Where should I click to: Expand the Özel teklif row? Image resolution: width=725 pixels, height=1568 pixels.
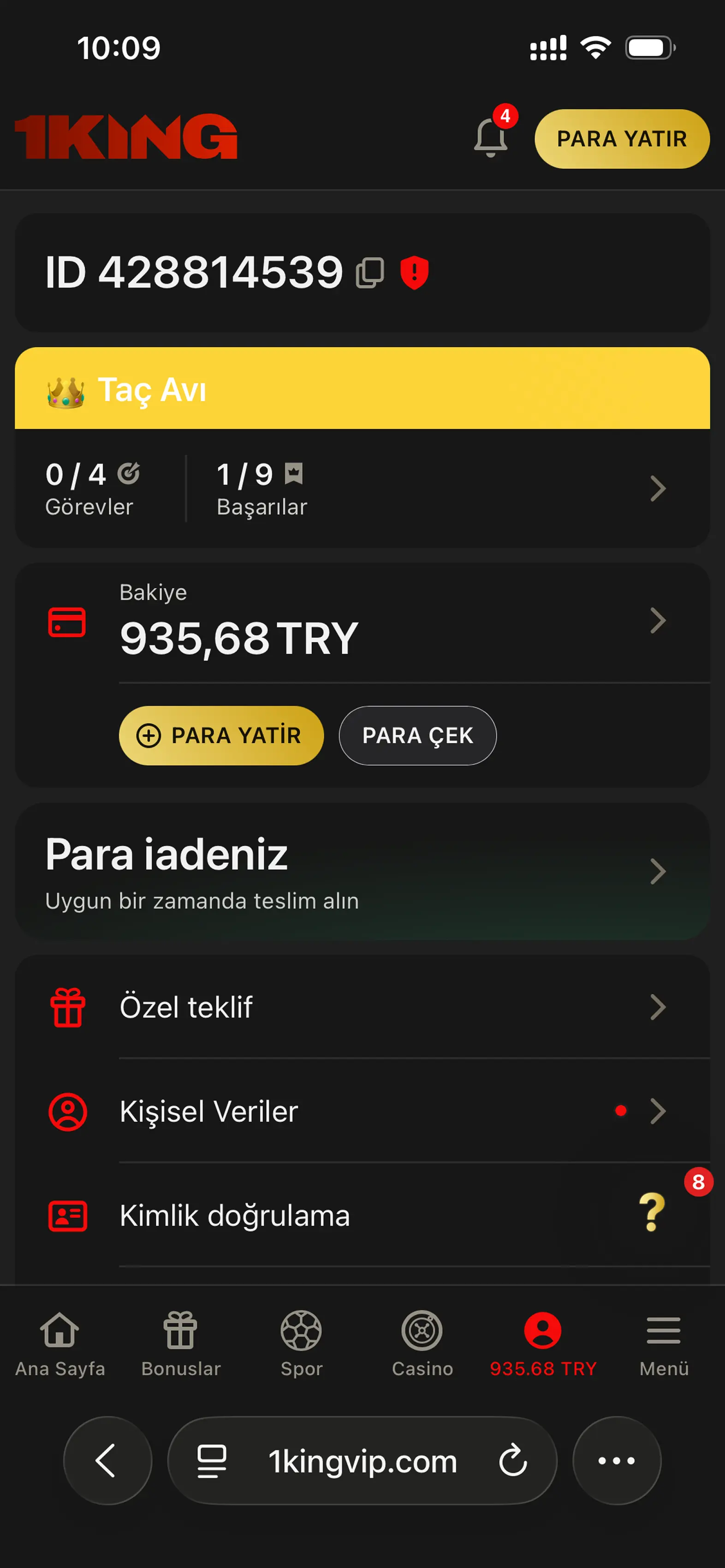click(658, 1007)
